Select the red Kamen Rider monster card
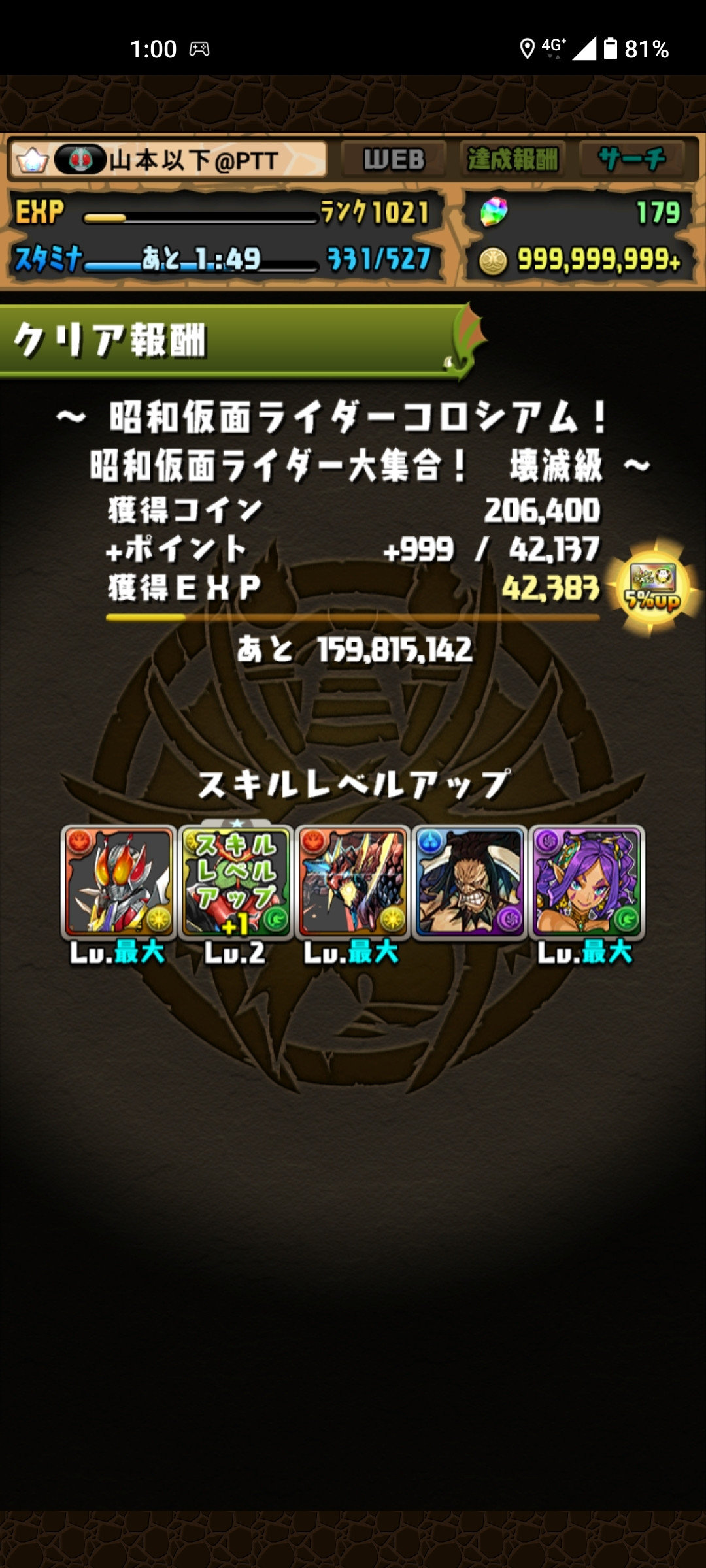706x1568 pixels. [118, 882]
